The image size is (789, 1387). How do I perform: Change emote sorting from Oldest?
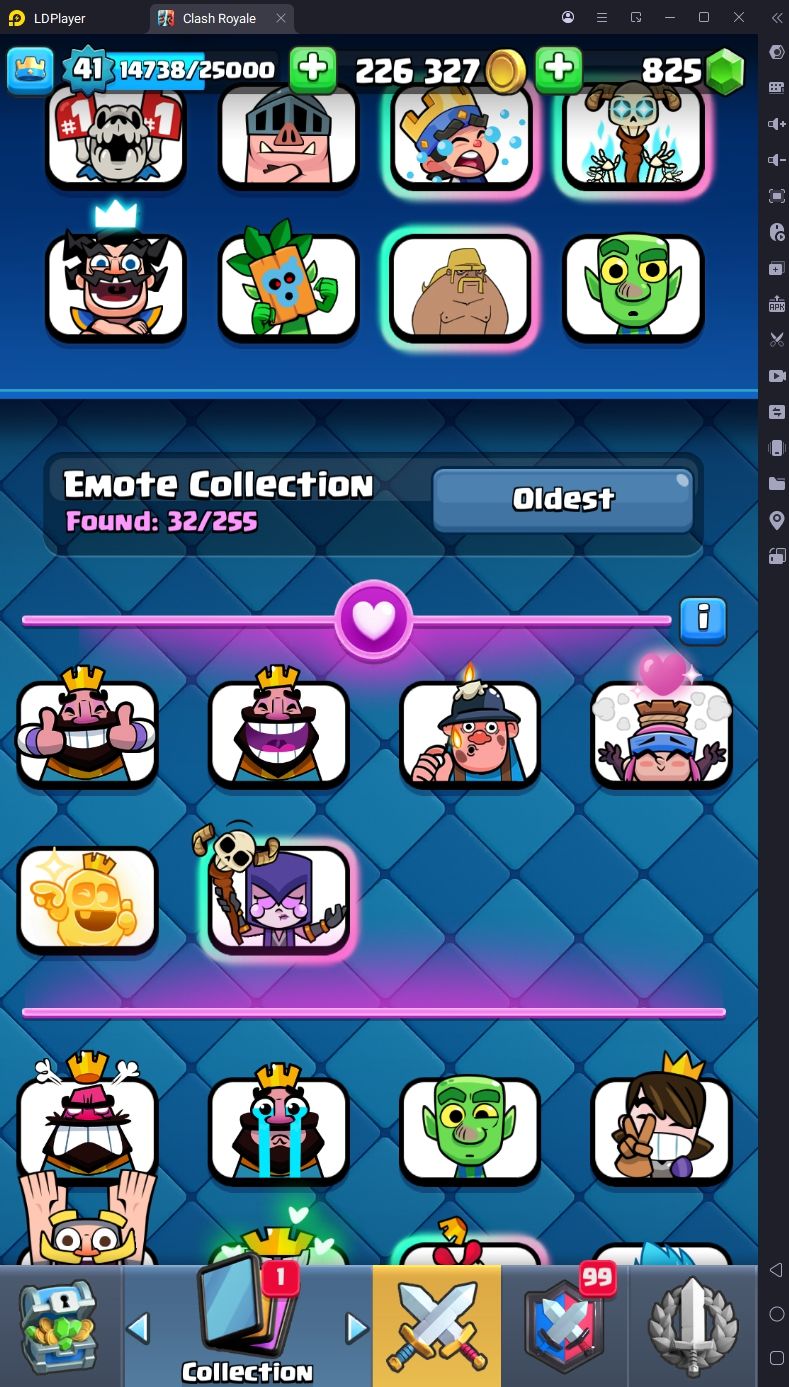pyautogui.click(x=563, y=499)
